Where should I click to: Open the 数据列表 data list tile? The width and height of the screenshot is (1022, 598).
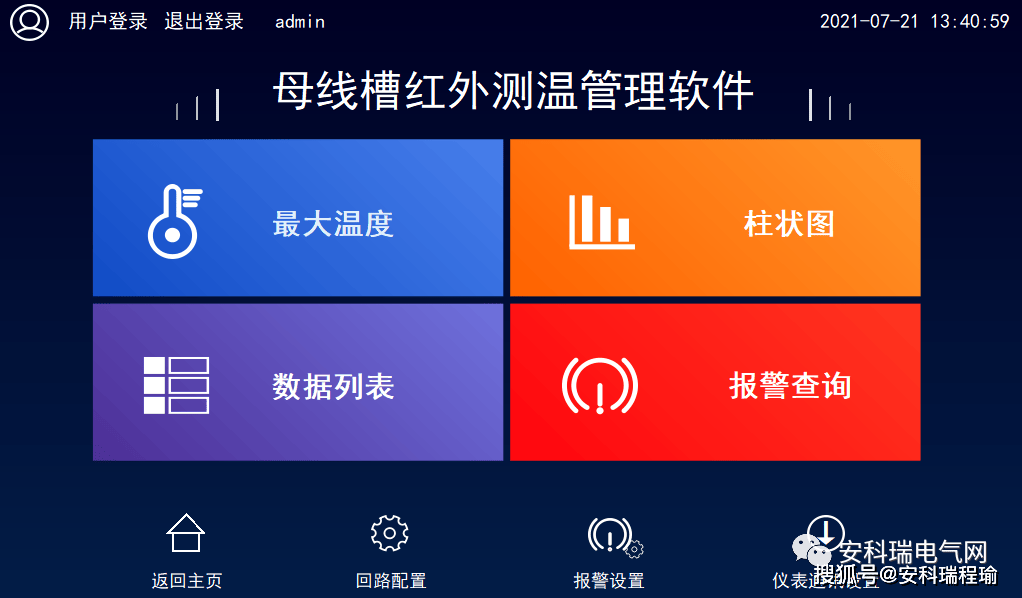coord(297,383)
